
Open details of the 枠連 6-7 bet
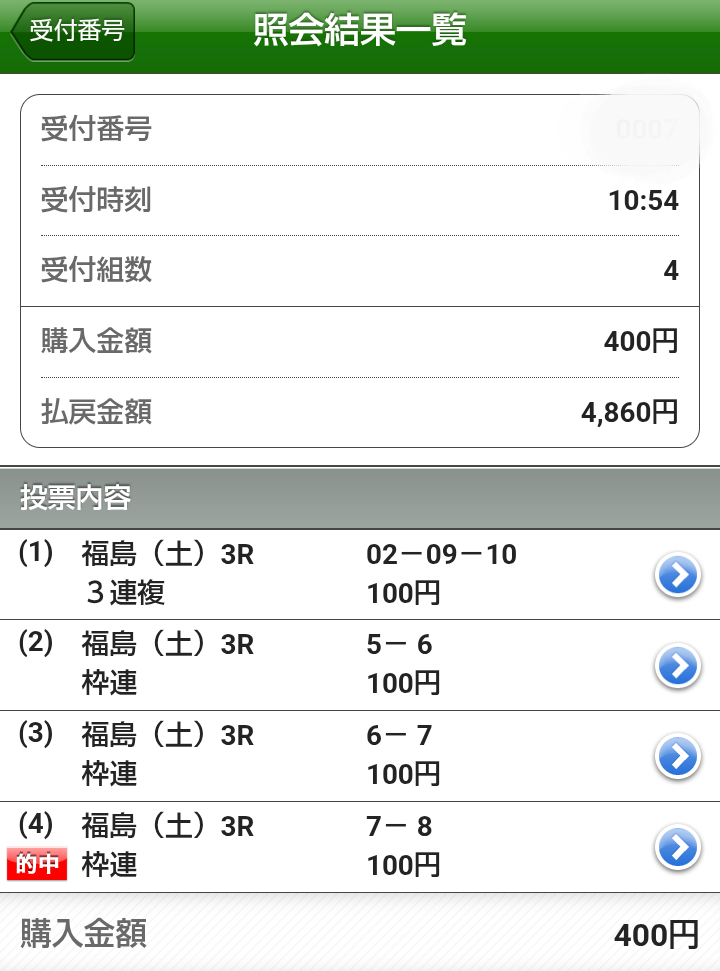(677, 756)
